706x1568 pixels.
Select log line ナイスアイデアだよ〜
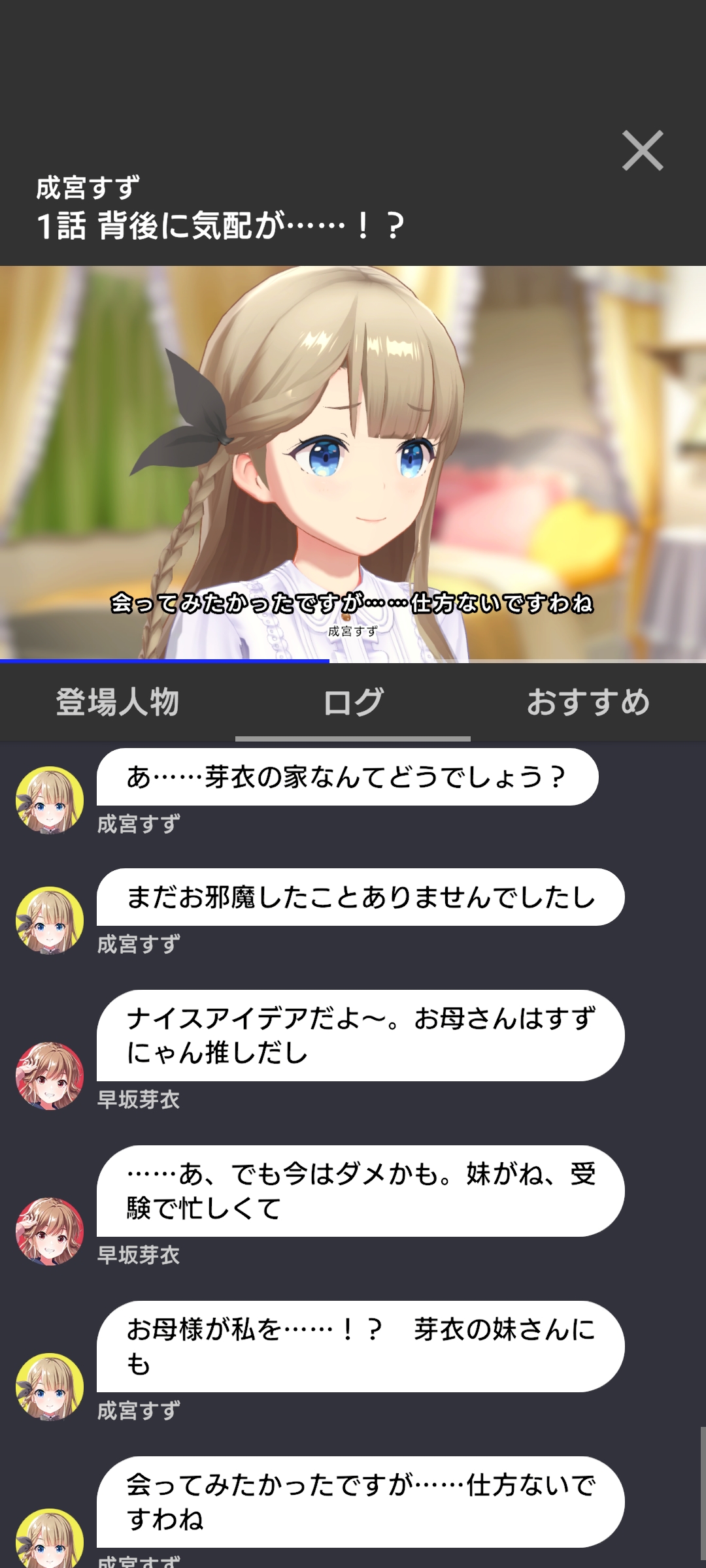[x=360, y=1036]
